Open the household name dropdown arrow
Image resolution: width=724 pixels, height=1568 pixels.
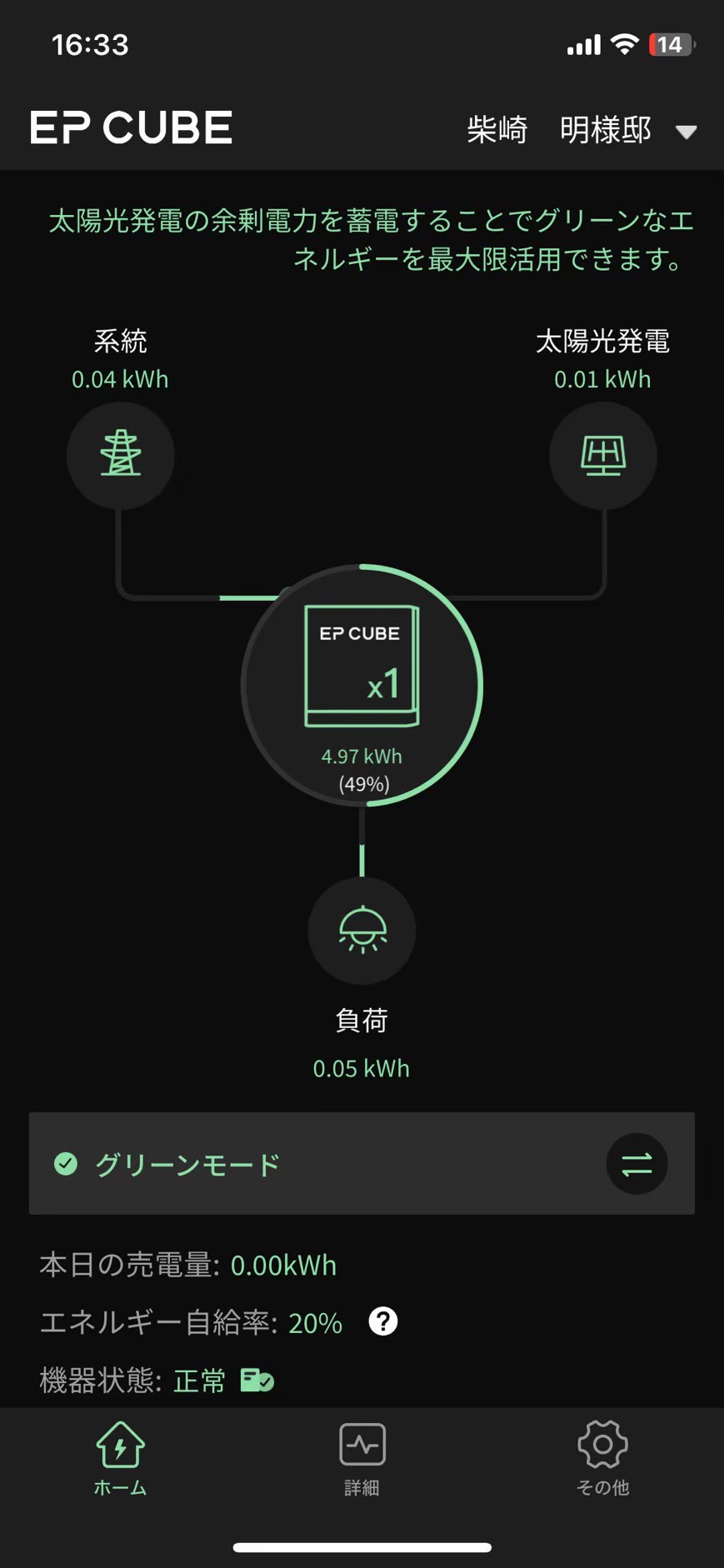click(685, 131)
